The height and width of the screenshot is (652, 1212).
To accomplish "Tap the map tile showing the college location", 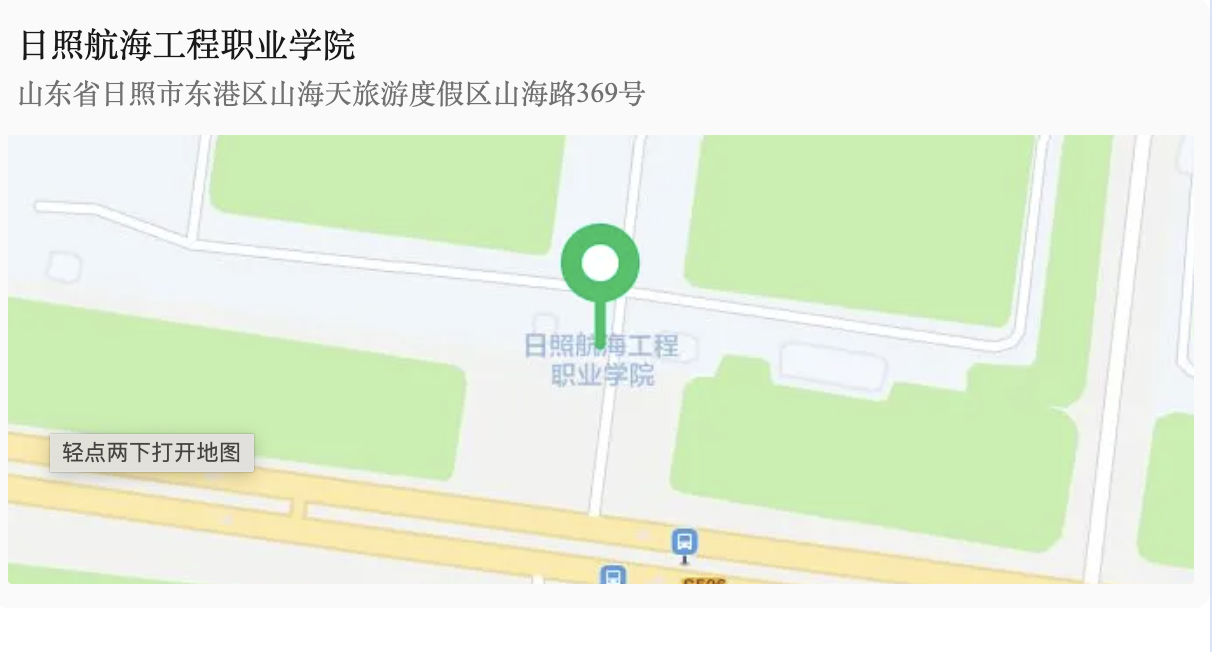I will [x=600, y=359].
